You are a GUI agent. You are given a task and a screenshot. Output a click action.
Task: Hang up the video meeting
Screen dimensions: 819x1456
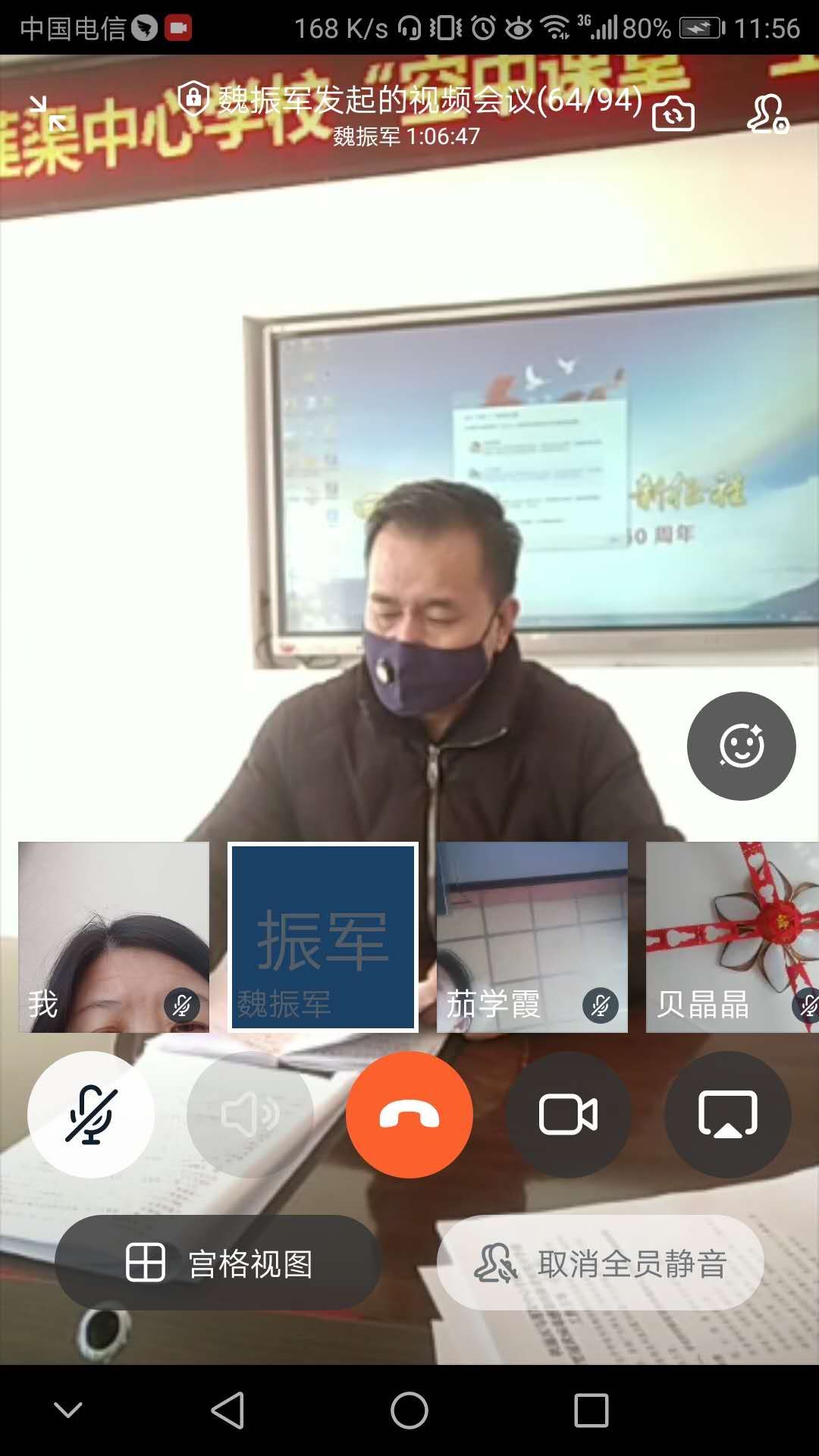(x=409, y=1115)
